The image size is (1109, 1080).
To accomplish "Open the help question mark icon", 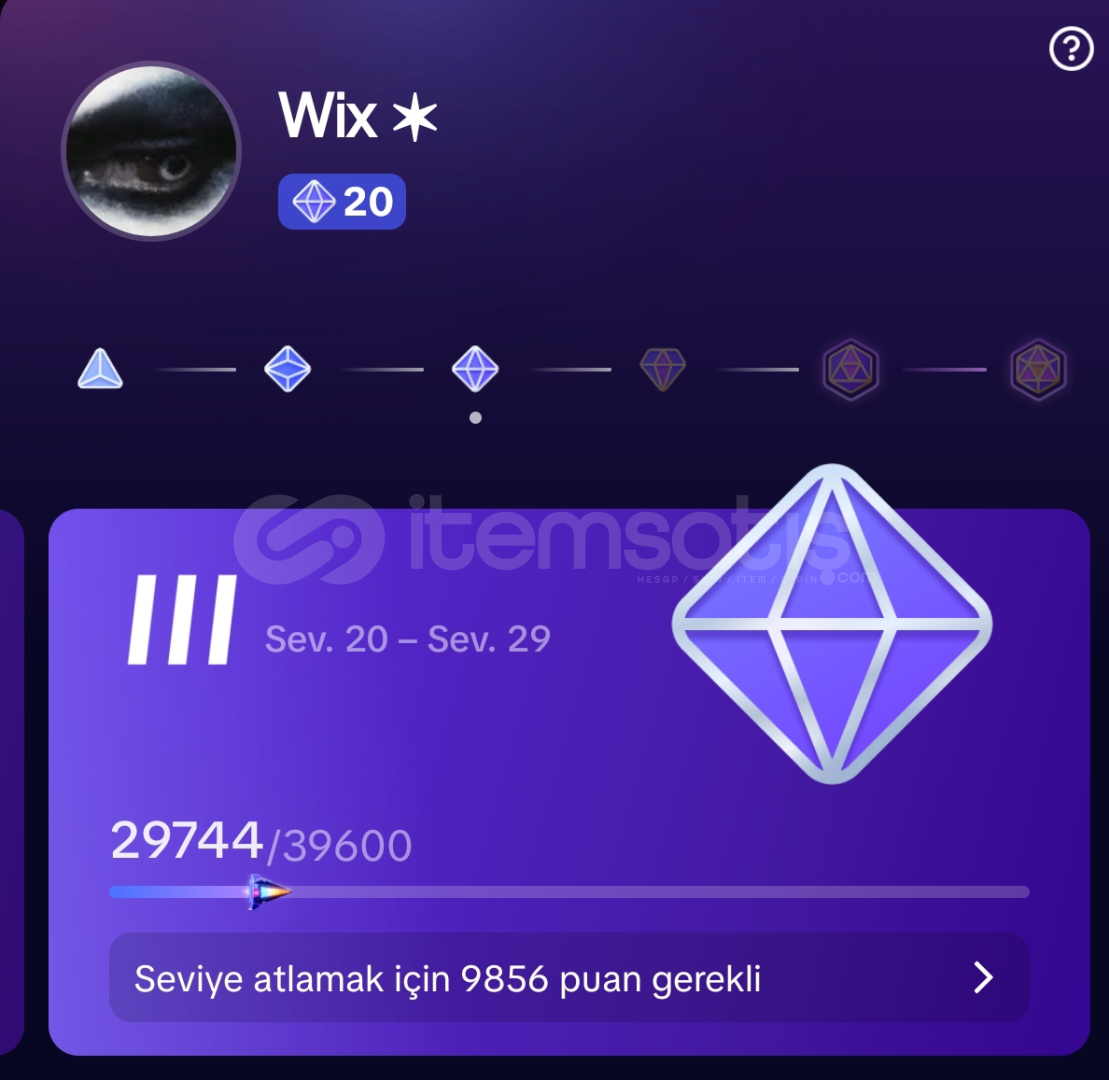I will tap(1071, 49).
